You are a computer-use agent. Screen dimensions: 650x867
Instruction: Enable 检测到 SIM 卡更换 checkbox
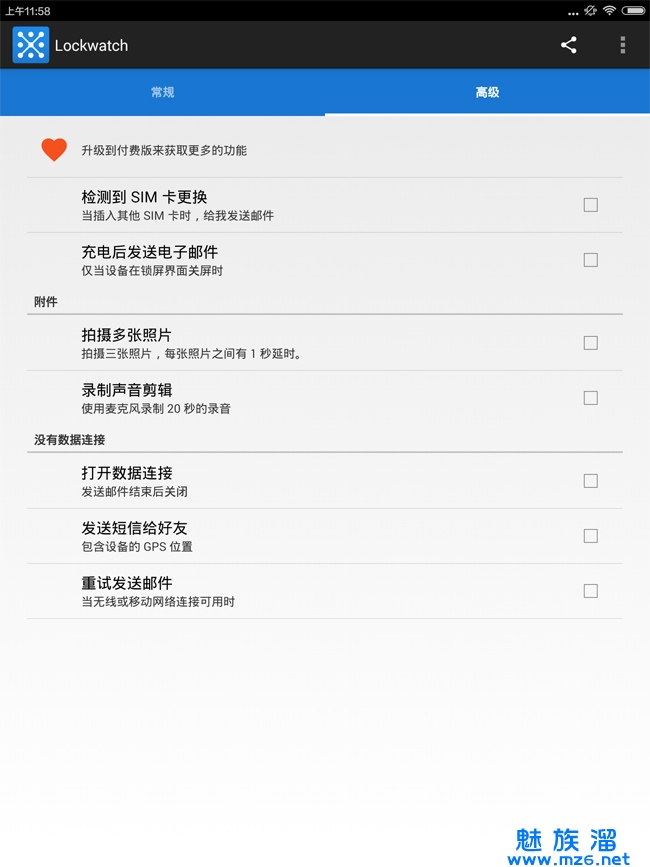pyautogui.click(x=590, y=205)
